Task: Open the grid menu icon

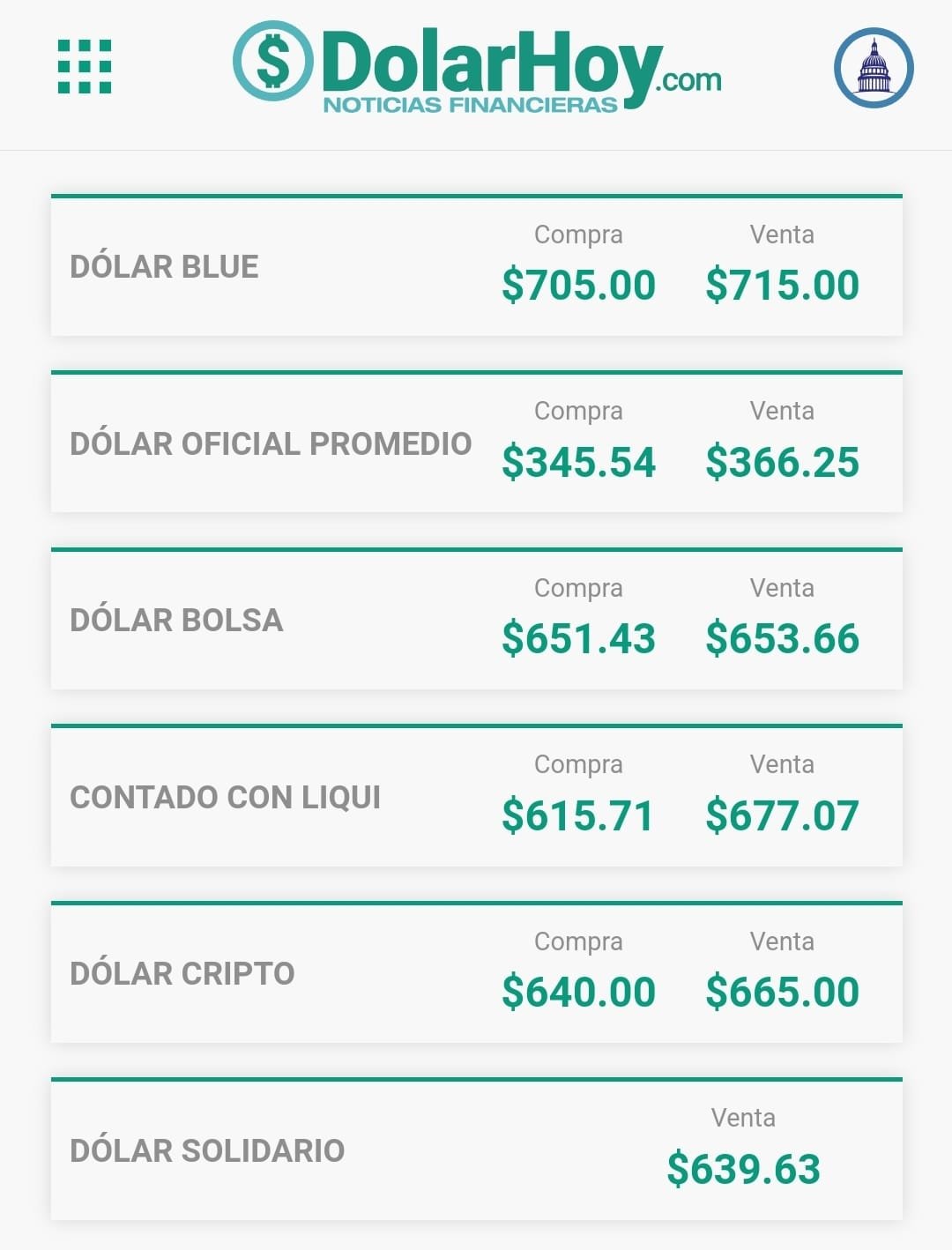Action: pyautogui.click(x=85, y=66)
